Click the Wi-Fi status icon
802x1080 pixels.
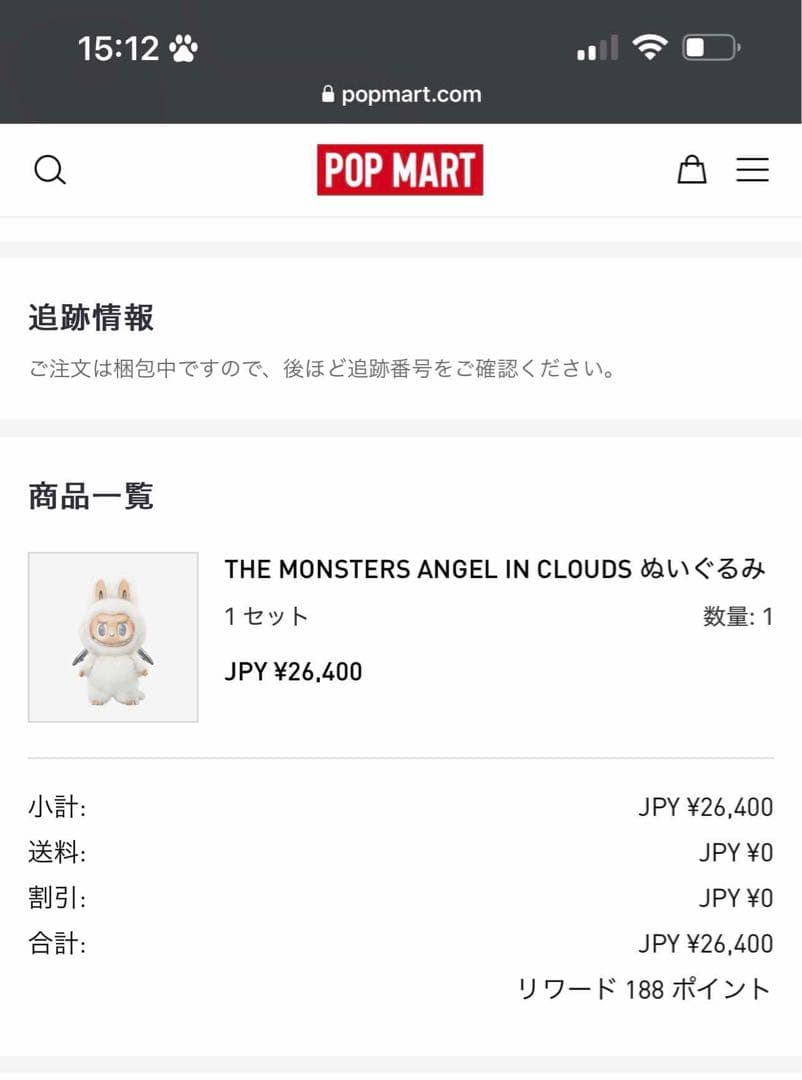tap(650, 46)
